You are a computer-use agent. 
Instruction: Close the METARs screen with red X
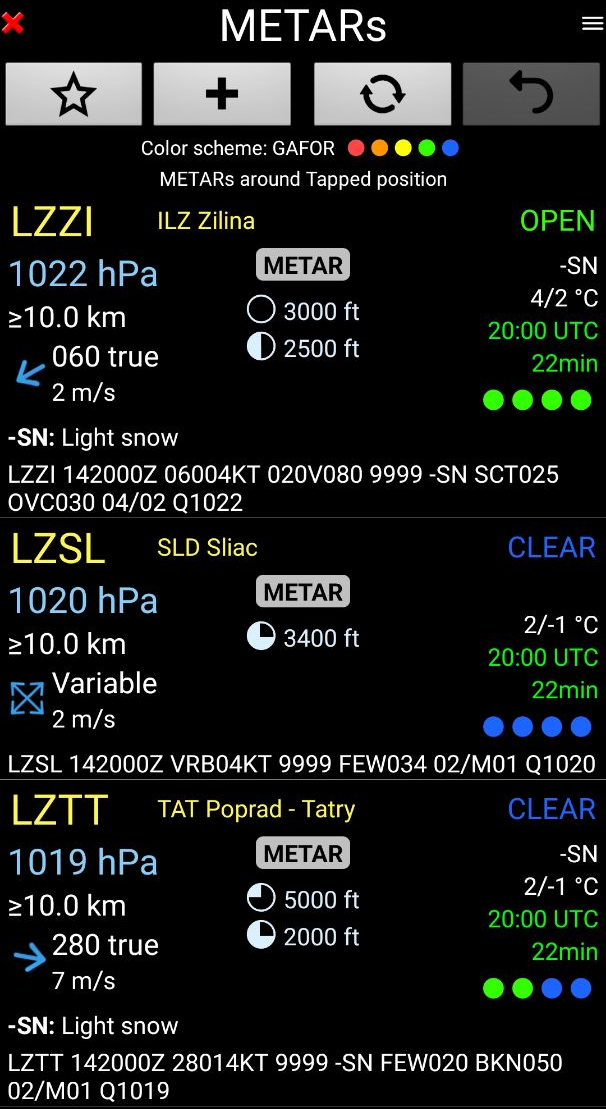click(13, 23)
